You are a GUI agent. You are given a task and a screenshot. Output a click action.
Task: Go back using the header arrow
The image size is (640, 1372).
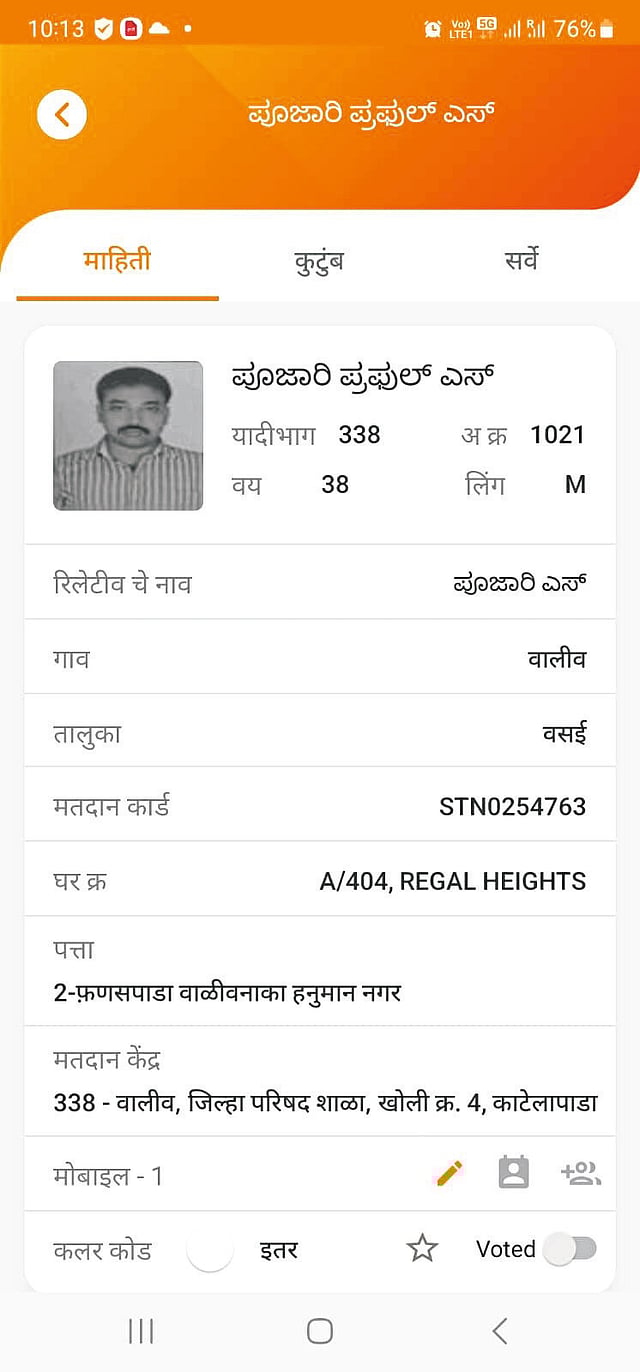coord(62,114)
